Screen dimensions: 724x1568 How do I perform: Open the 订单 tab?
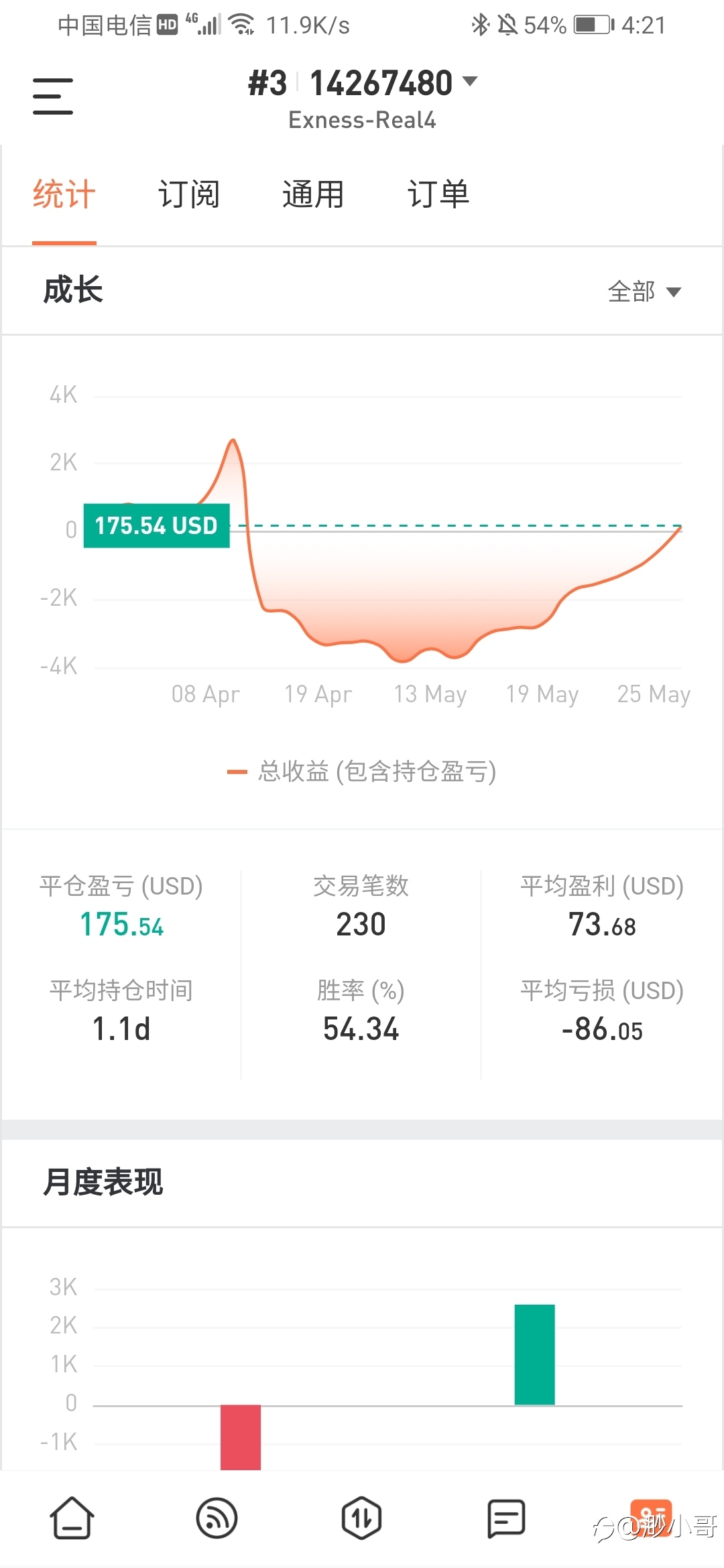[438, 194]
